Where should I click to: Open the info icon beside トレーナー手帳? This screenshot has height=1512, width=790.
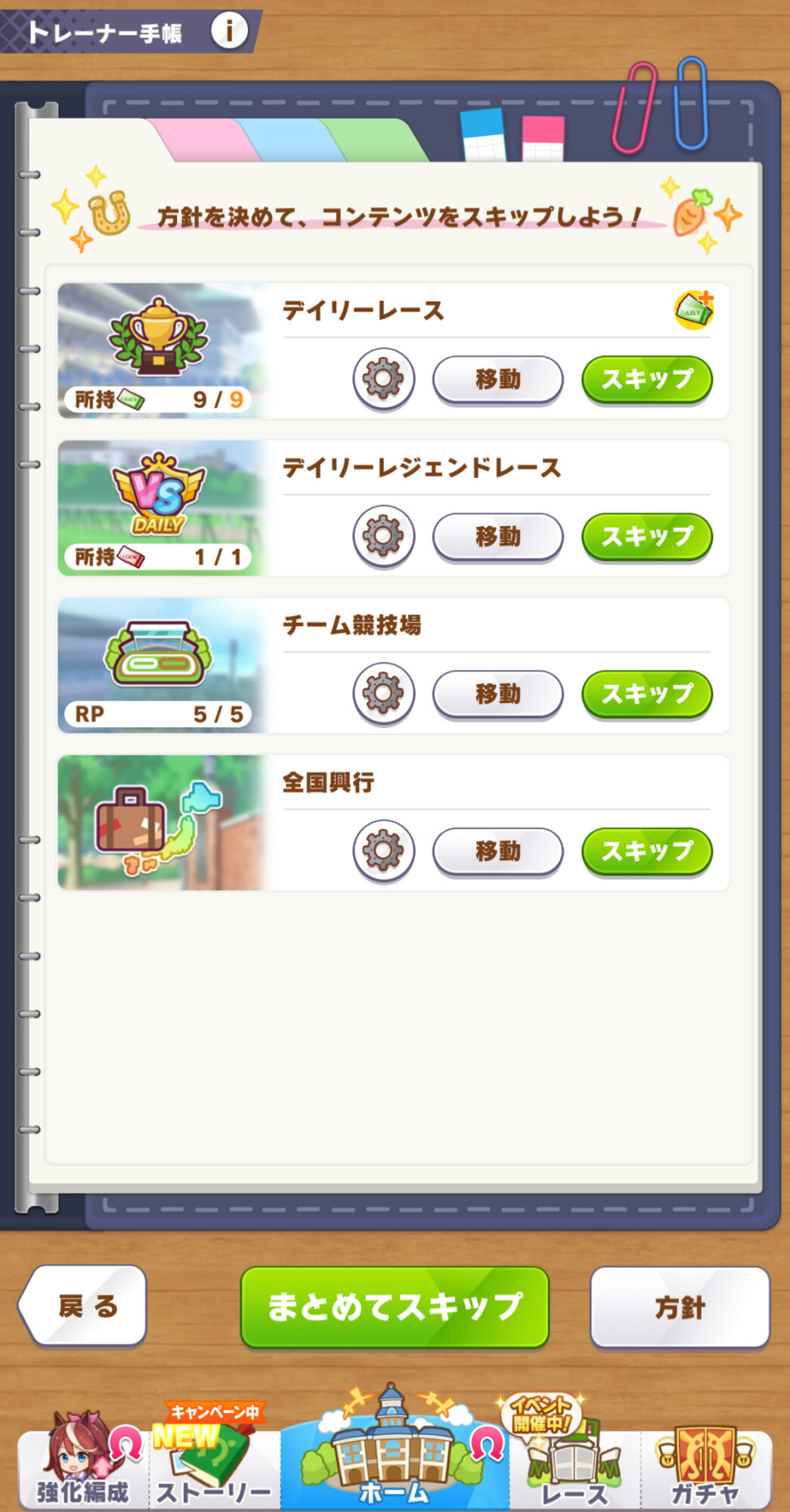(229, 32)
